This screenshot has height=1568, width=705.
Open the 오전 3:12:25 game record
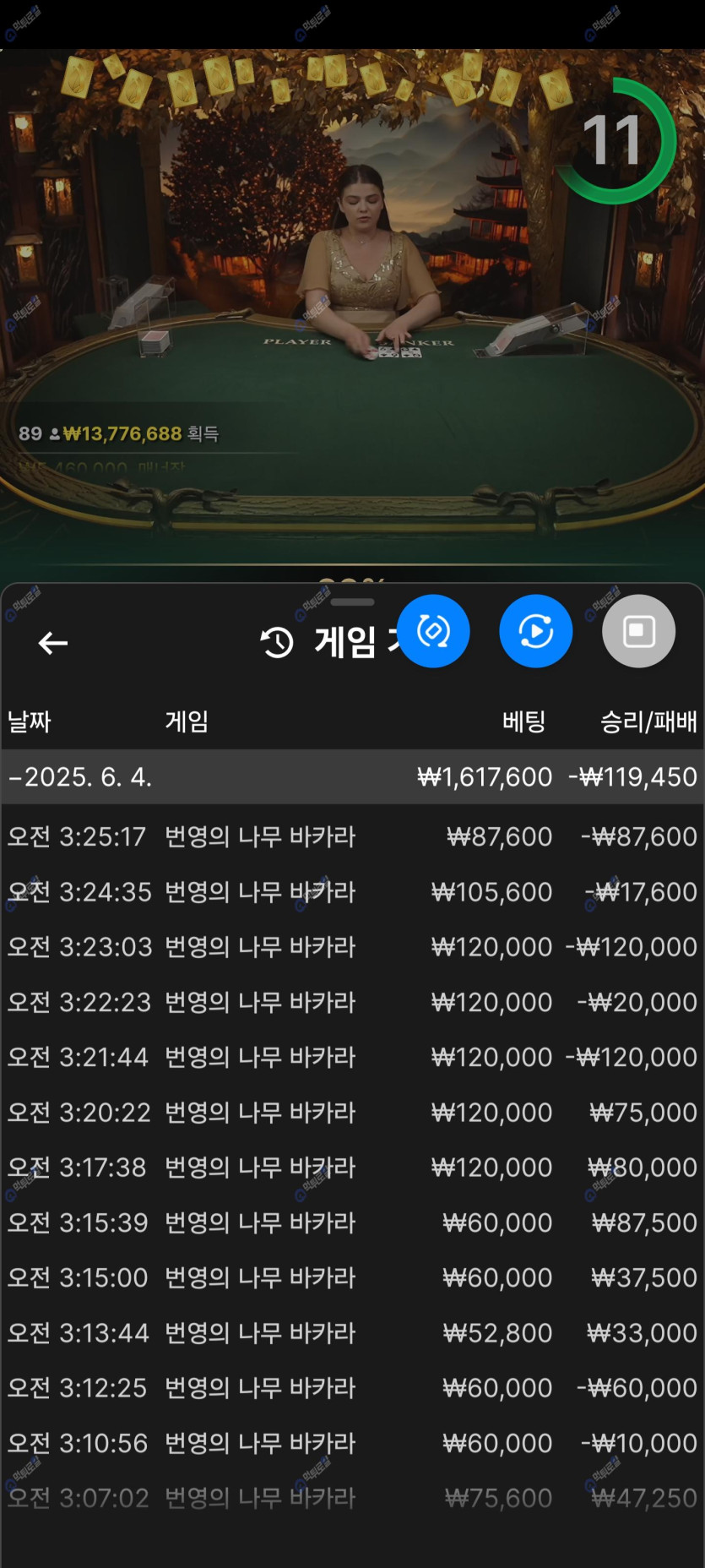click(352, 1387)
